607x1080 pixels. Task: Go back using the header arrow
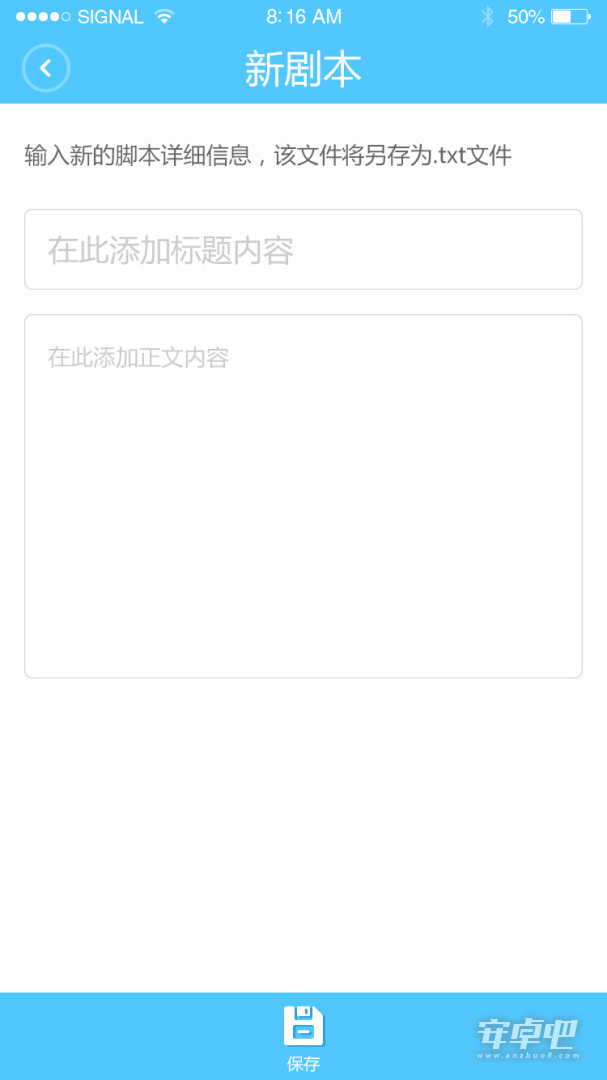coord(46,68)
